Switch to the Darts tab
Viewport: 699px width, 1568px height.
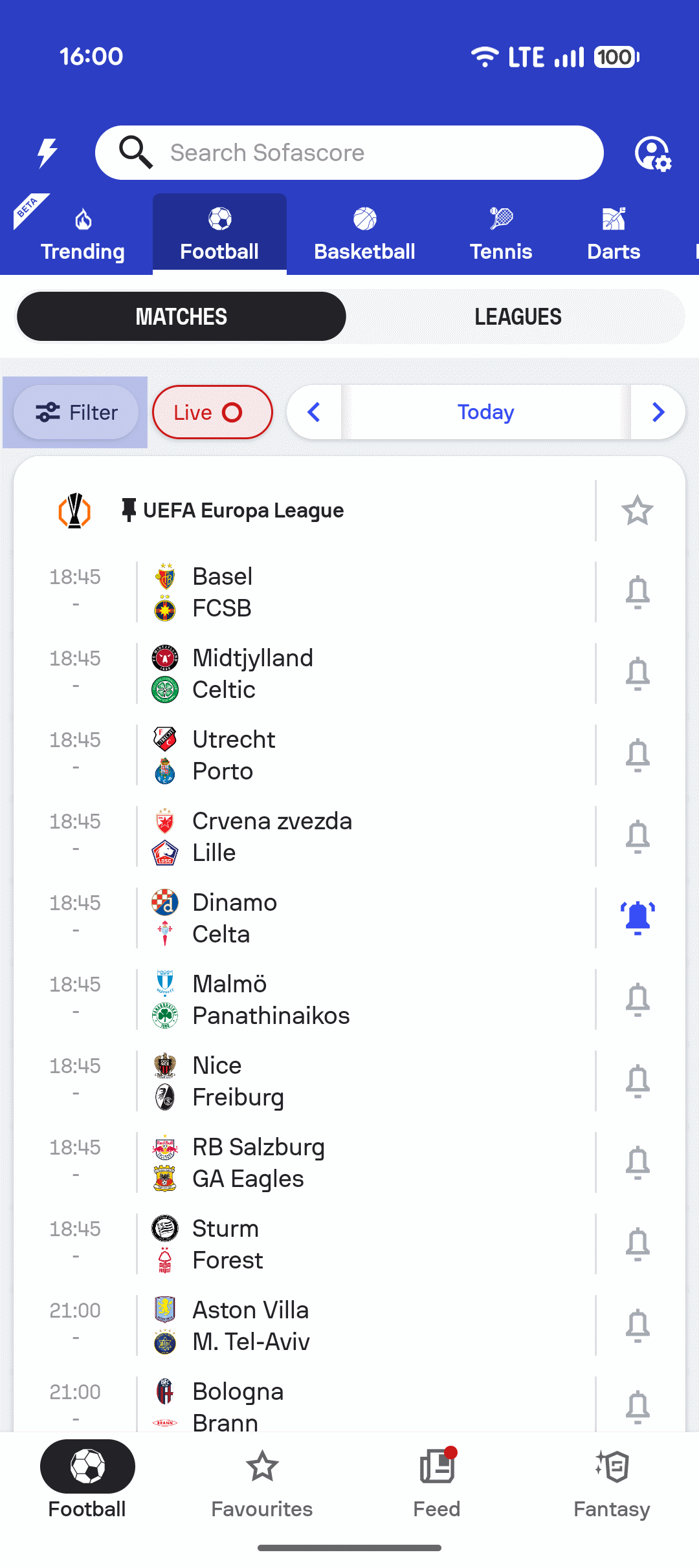[613, 234]
